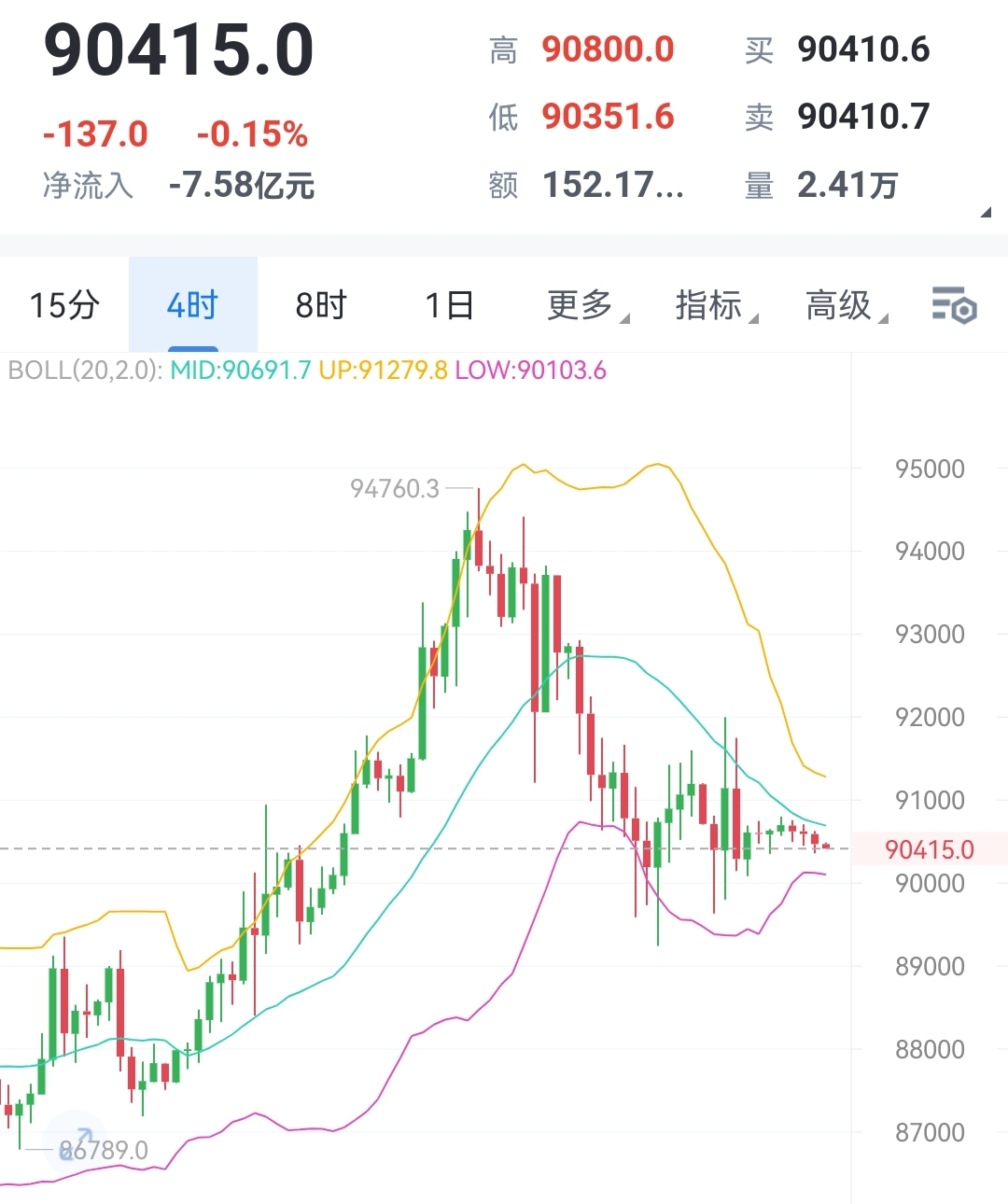Expand the quote details panel
The width and height of the screenshot is (1008, 1204).
[986, 213]
